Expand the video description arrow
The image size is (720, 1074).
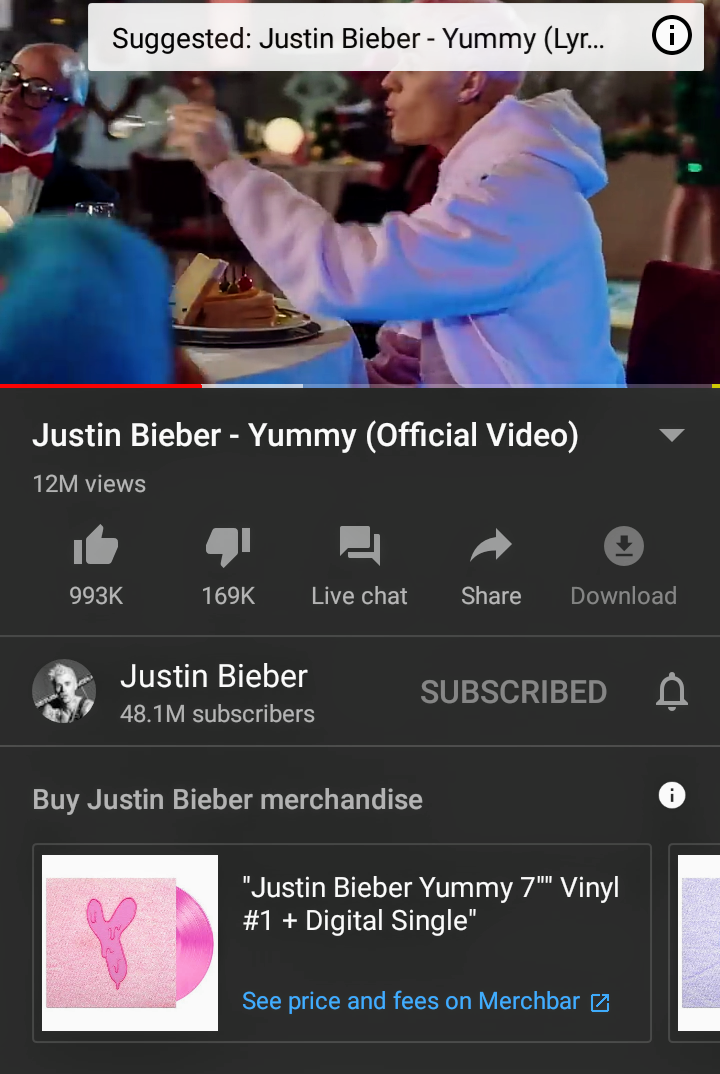pos(672,435)
